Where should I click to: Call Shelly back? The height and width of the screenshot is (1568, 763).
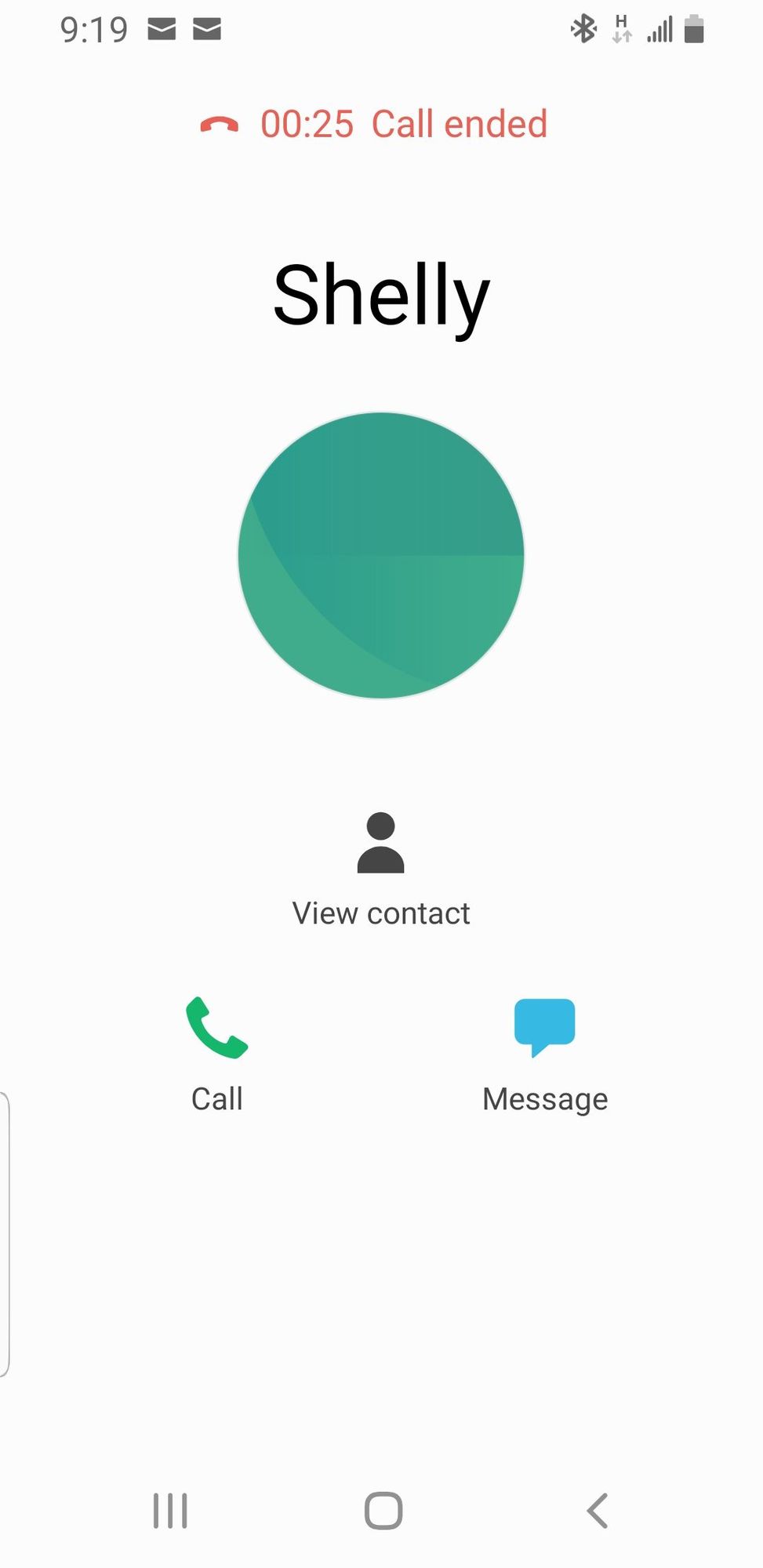217,1054
